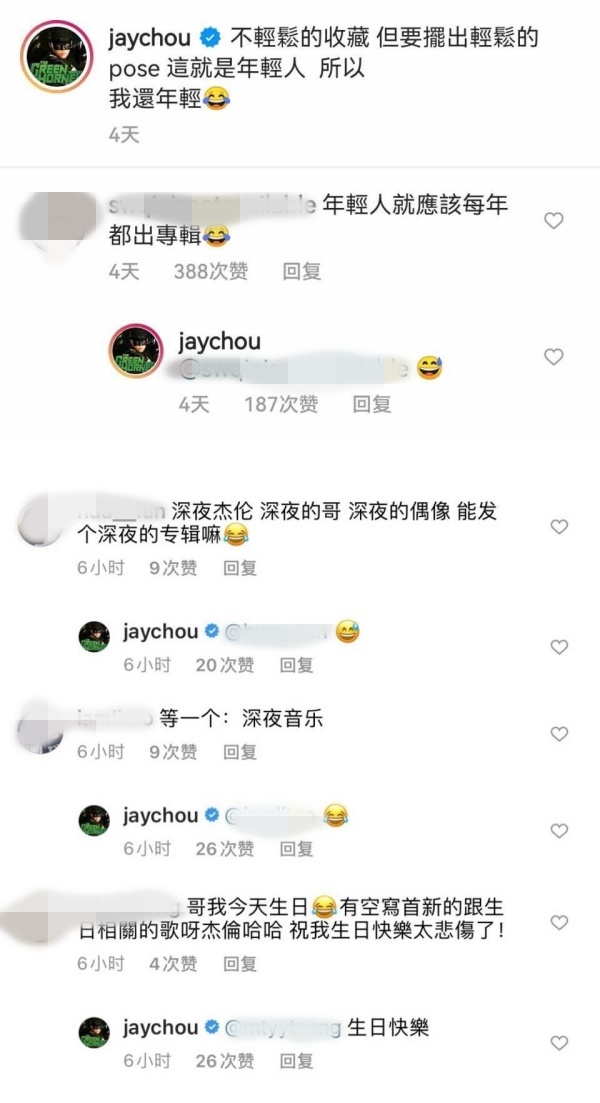Reply to jaychou's comment with 187 likes
Screen dimensions: 600x1103
(x=371, y=404)
